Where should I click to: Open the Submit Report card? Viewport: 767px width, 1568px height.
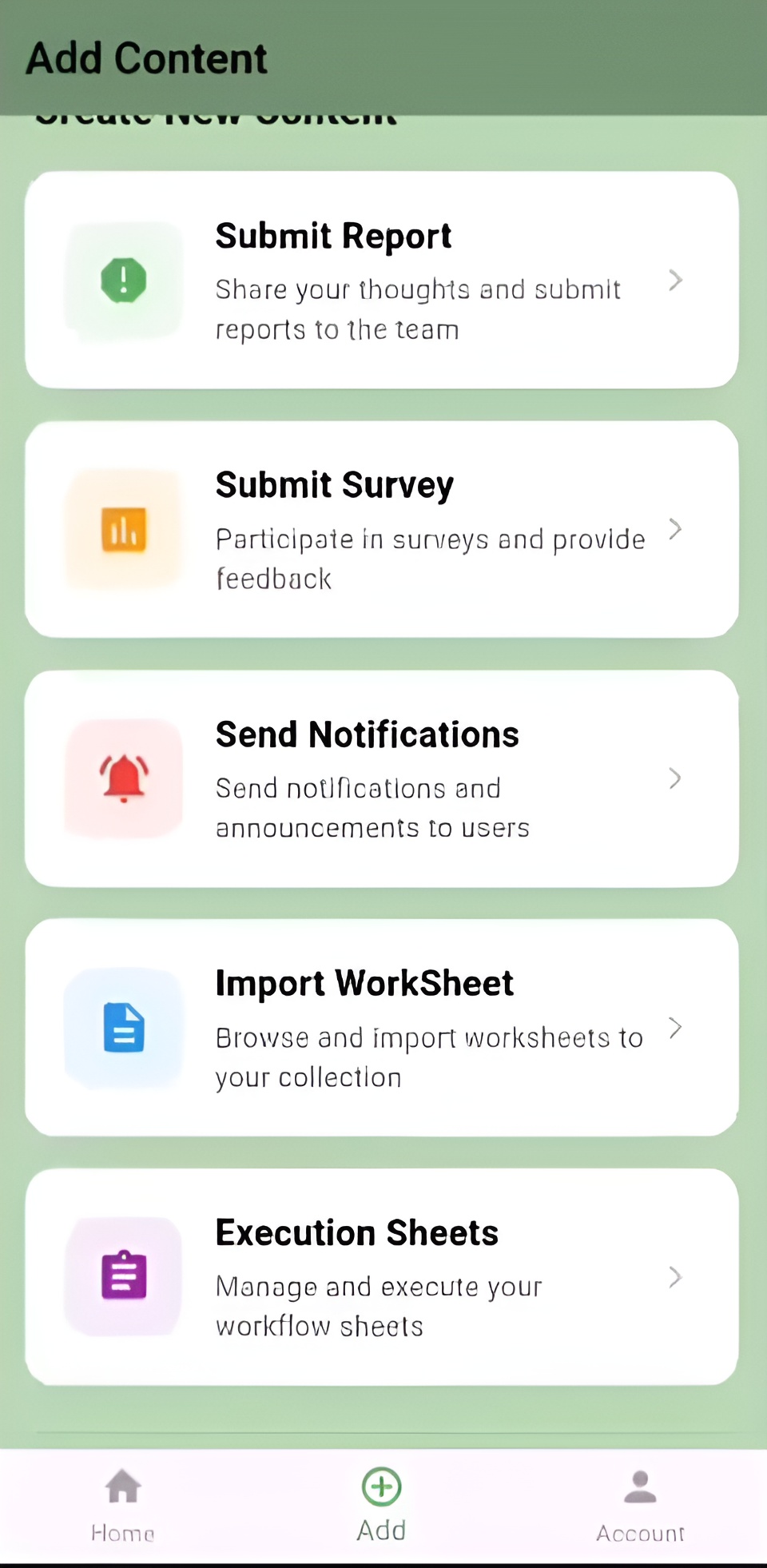(382, 280)
